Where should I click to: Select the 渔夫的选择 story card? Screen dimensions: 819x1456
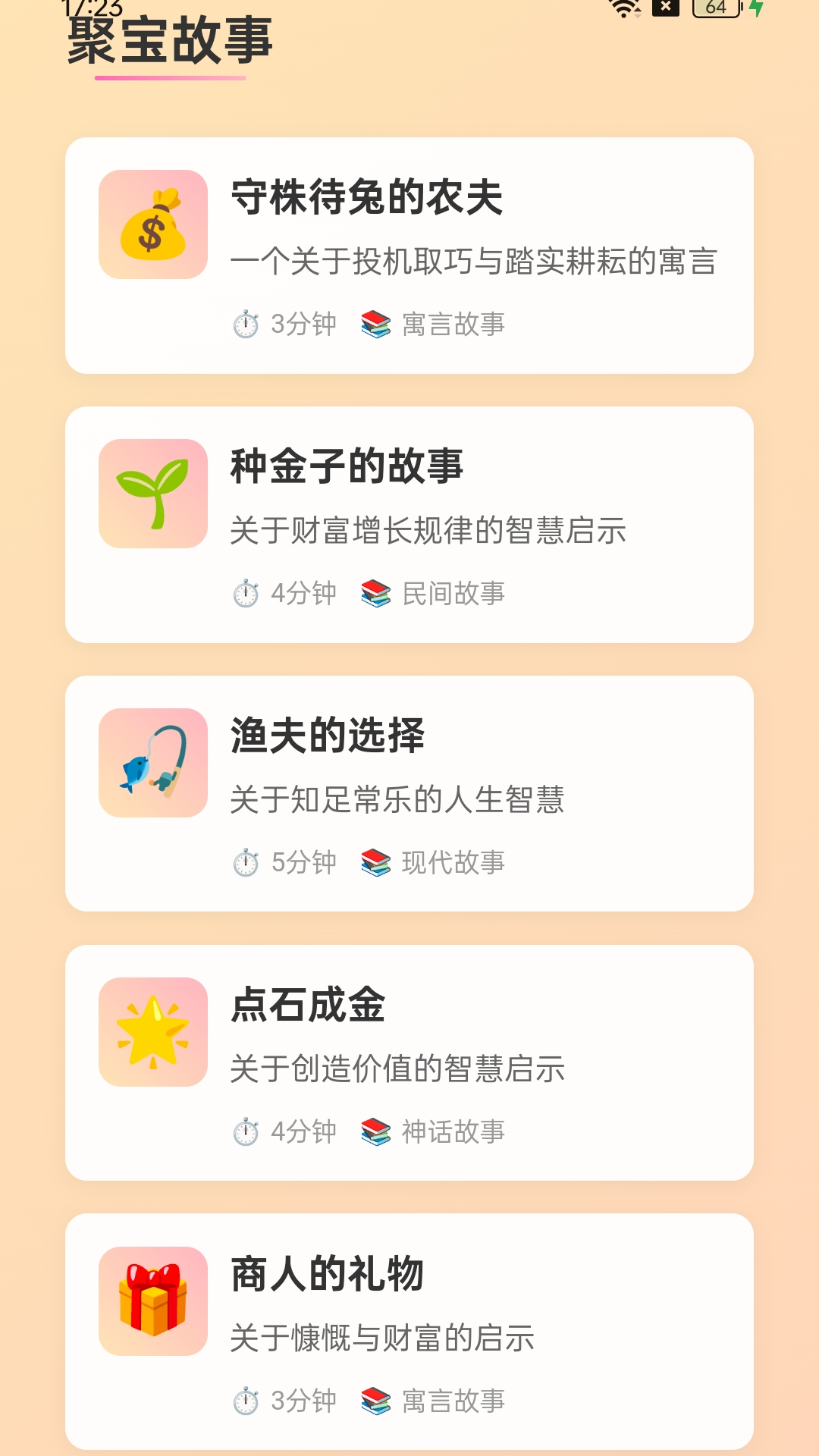(x=409, y=792)
